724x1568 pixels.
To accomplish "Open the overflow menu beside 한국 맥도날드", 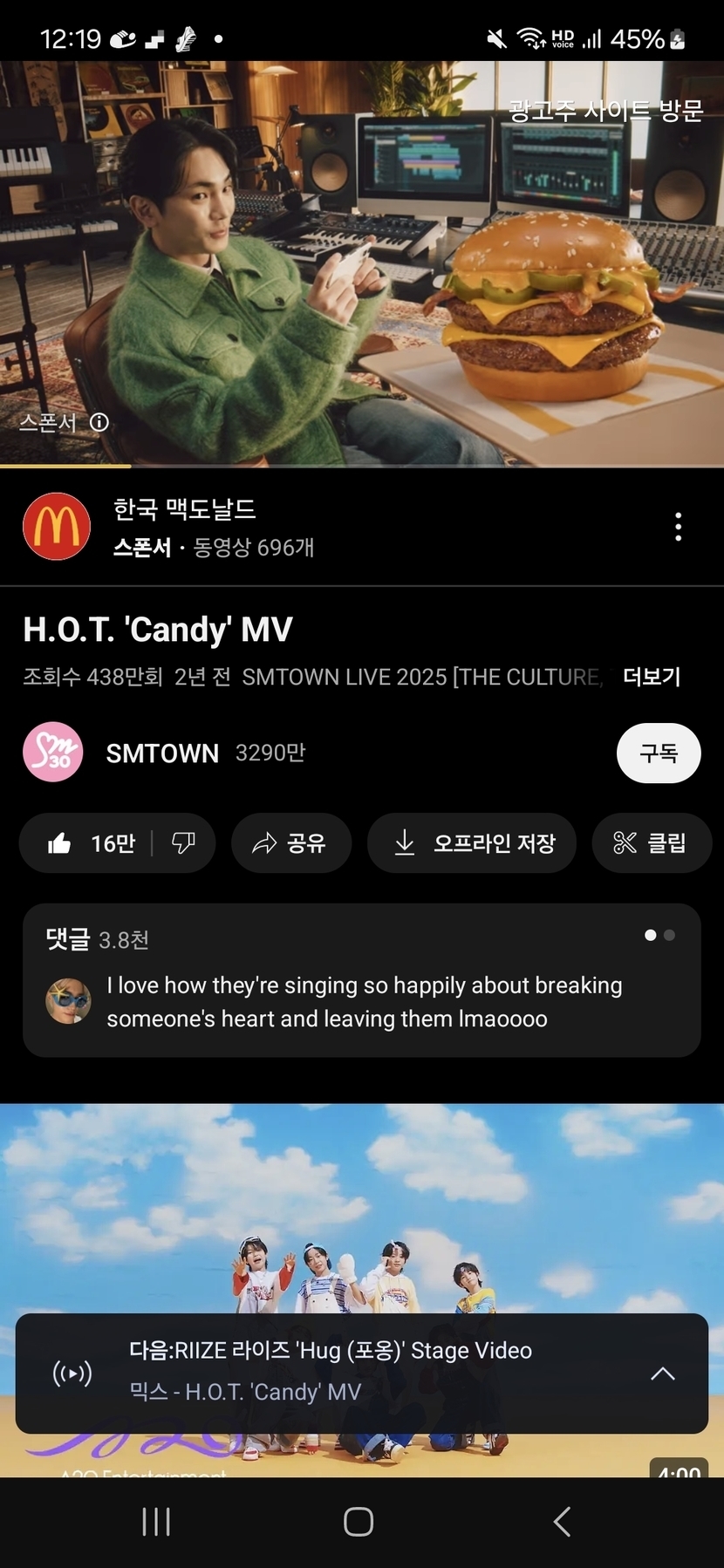I will coord(678,527).
